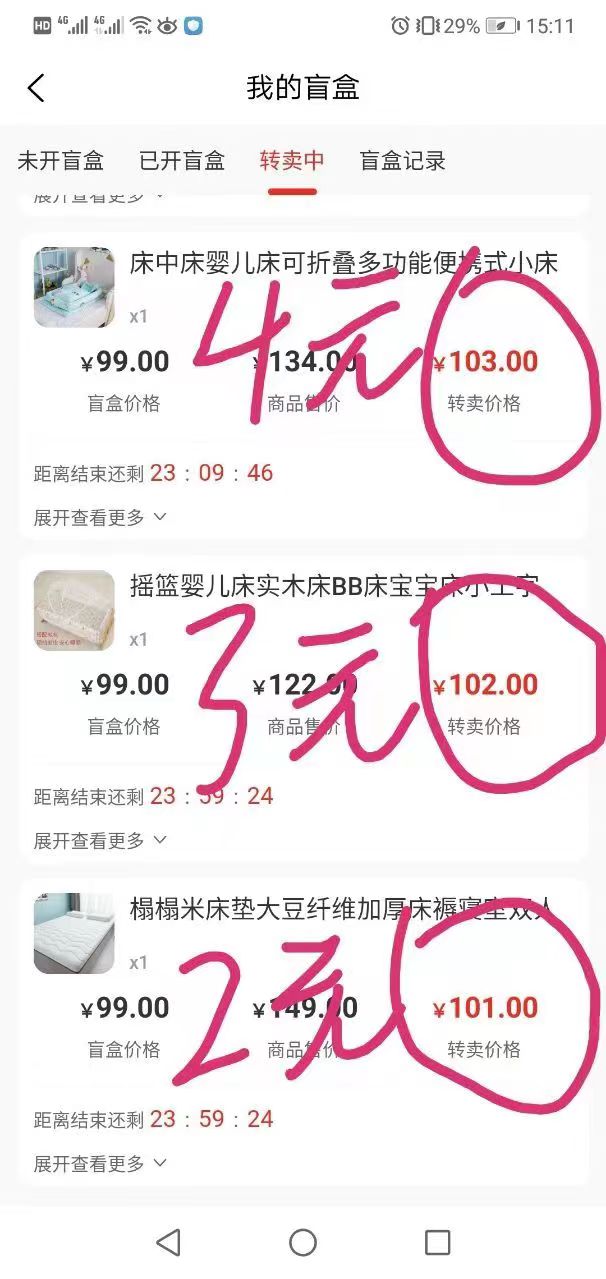The height and width of the screenshot is (1279, 606).
Task: Go back from 我的盲盒 page
Action: (36, 88)
